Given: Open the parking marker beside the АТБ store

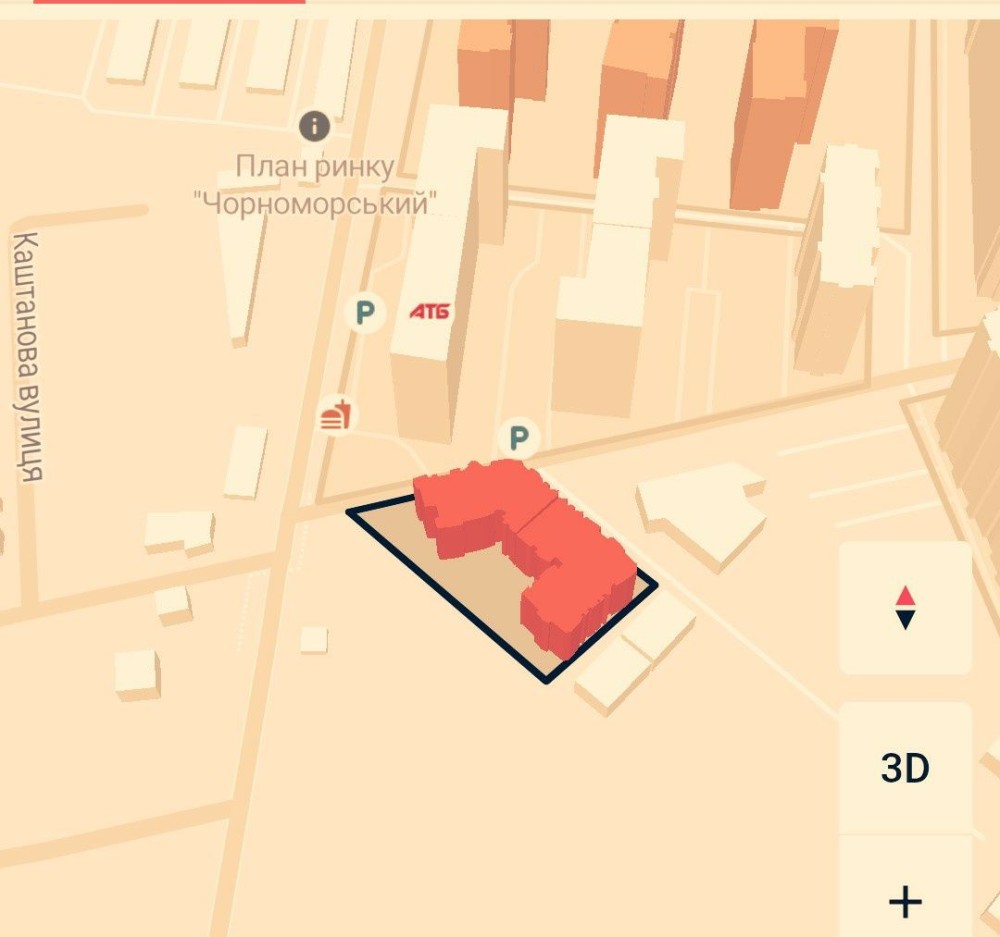Looking at the screenshot, I should tap(365, 314).
